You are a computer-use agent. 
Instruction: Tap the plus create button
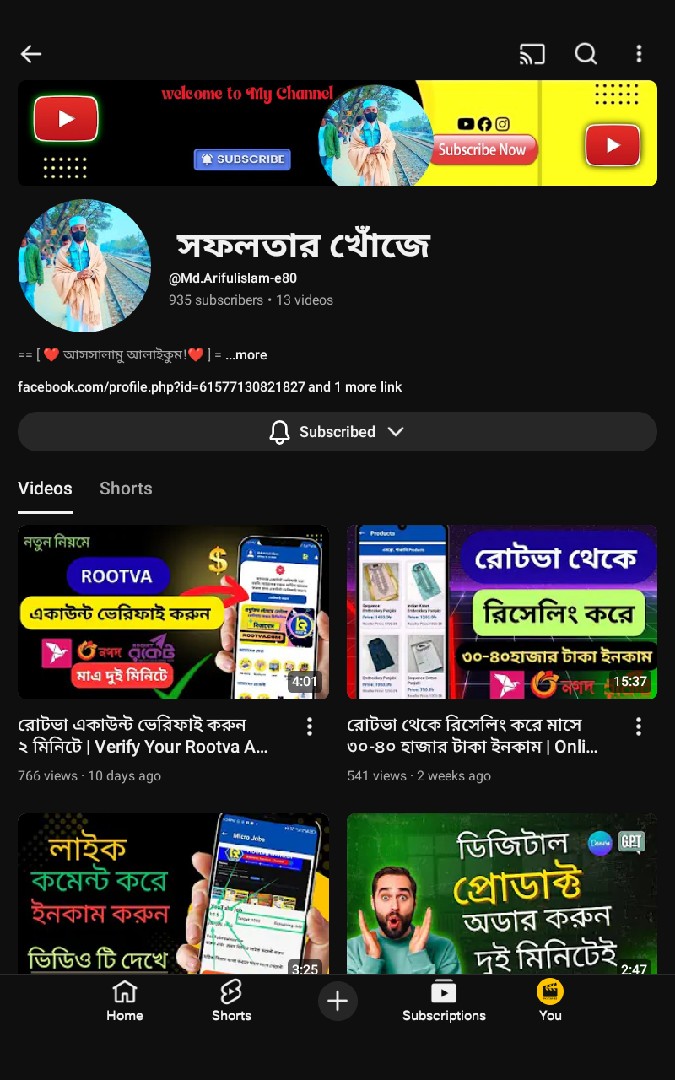(338, 1001)
